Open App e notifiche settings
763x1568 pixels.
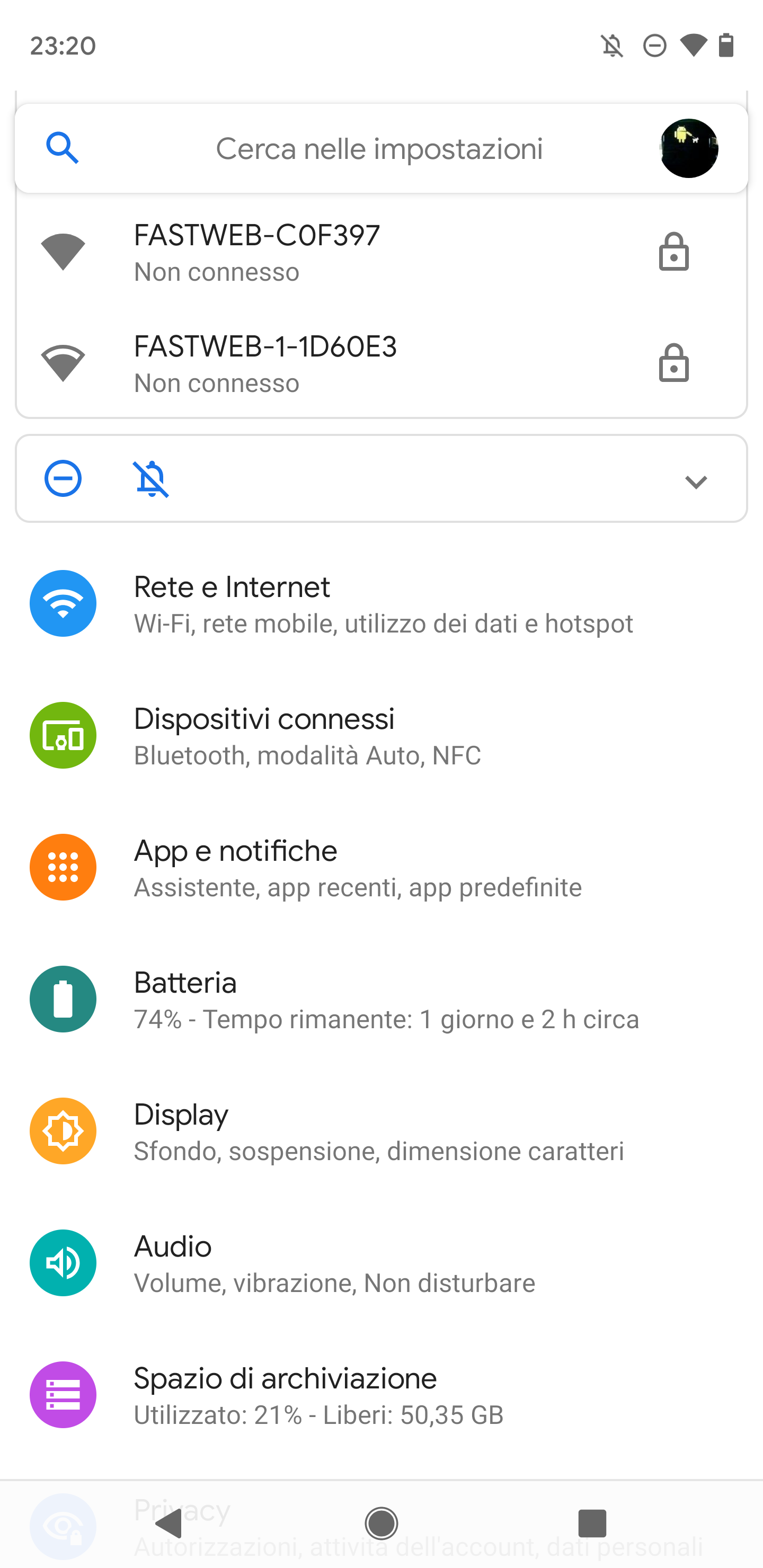click(x=381, y=867)
